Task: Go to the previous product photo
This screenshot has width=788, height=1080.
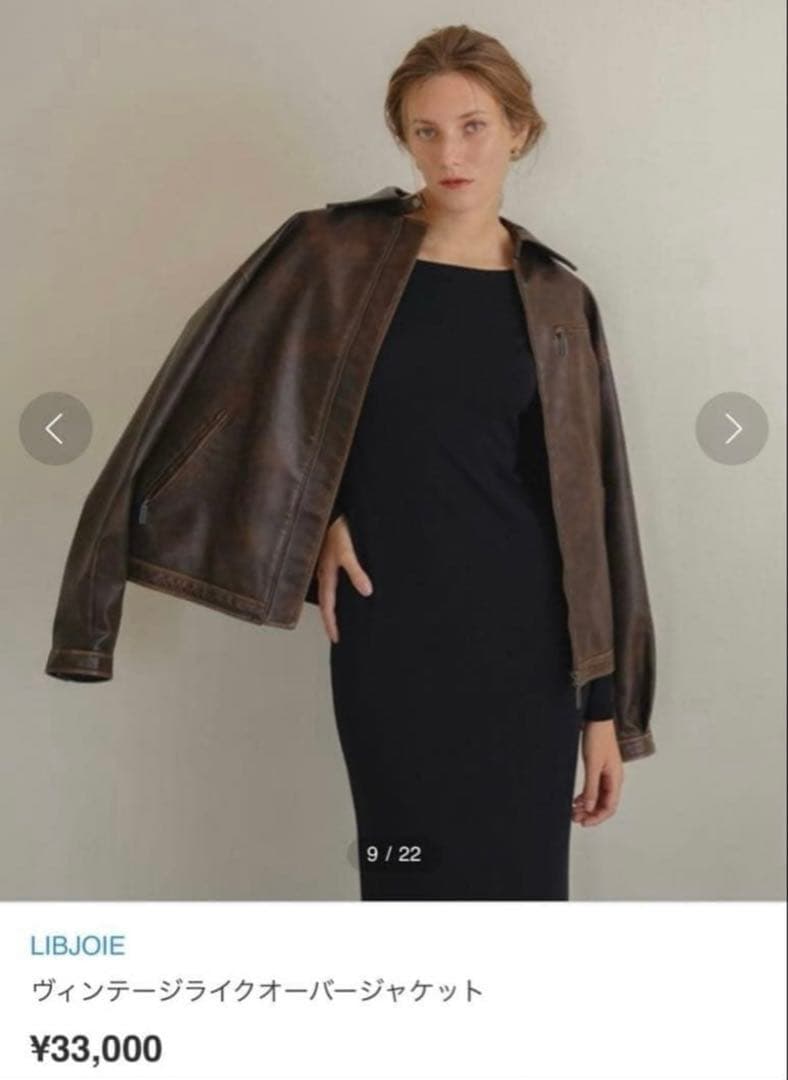Action: click(56, 428)
